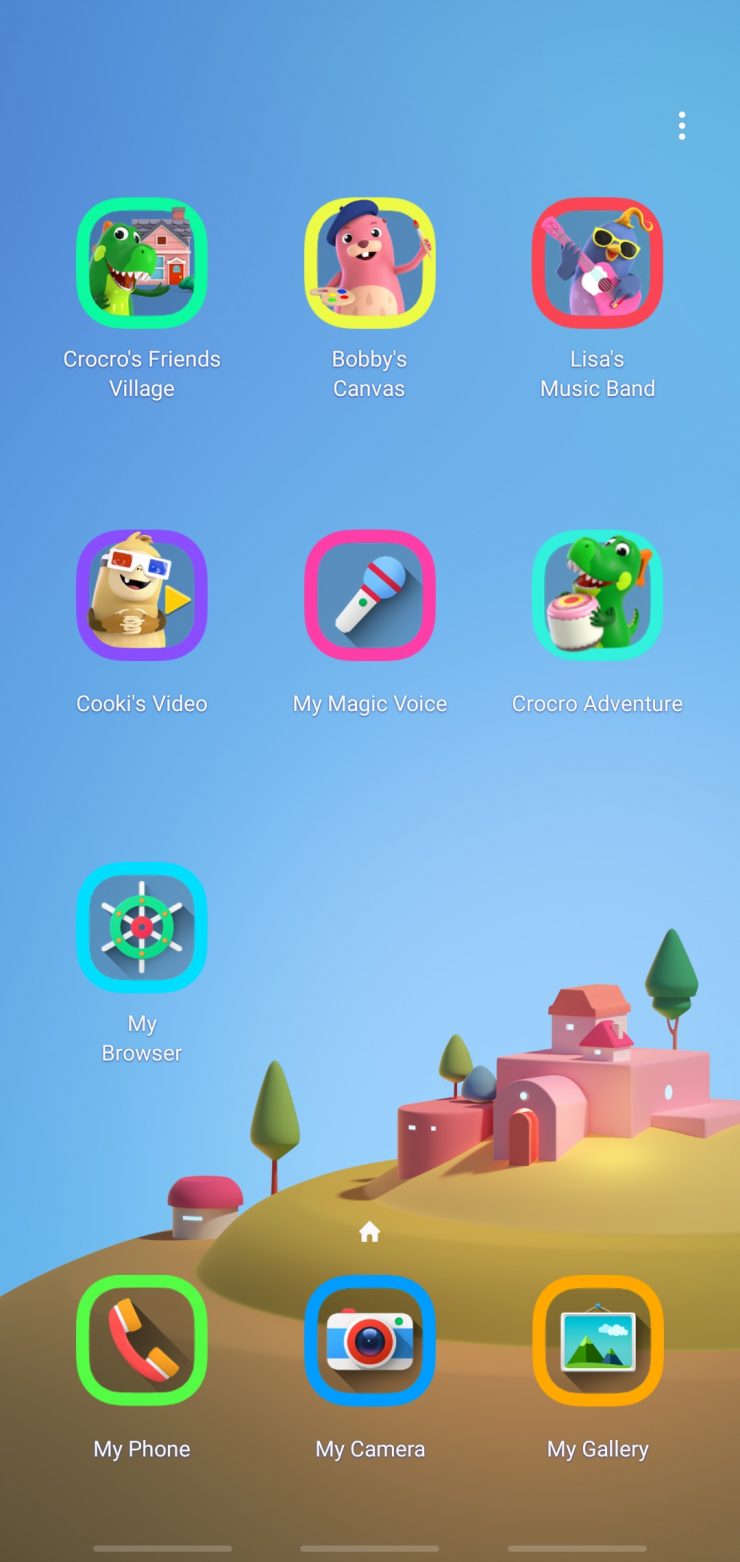This screenshot has height=1562, width=740.
Task: Launch My Camera
Action: tap(370, 1340)
